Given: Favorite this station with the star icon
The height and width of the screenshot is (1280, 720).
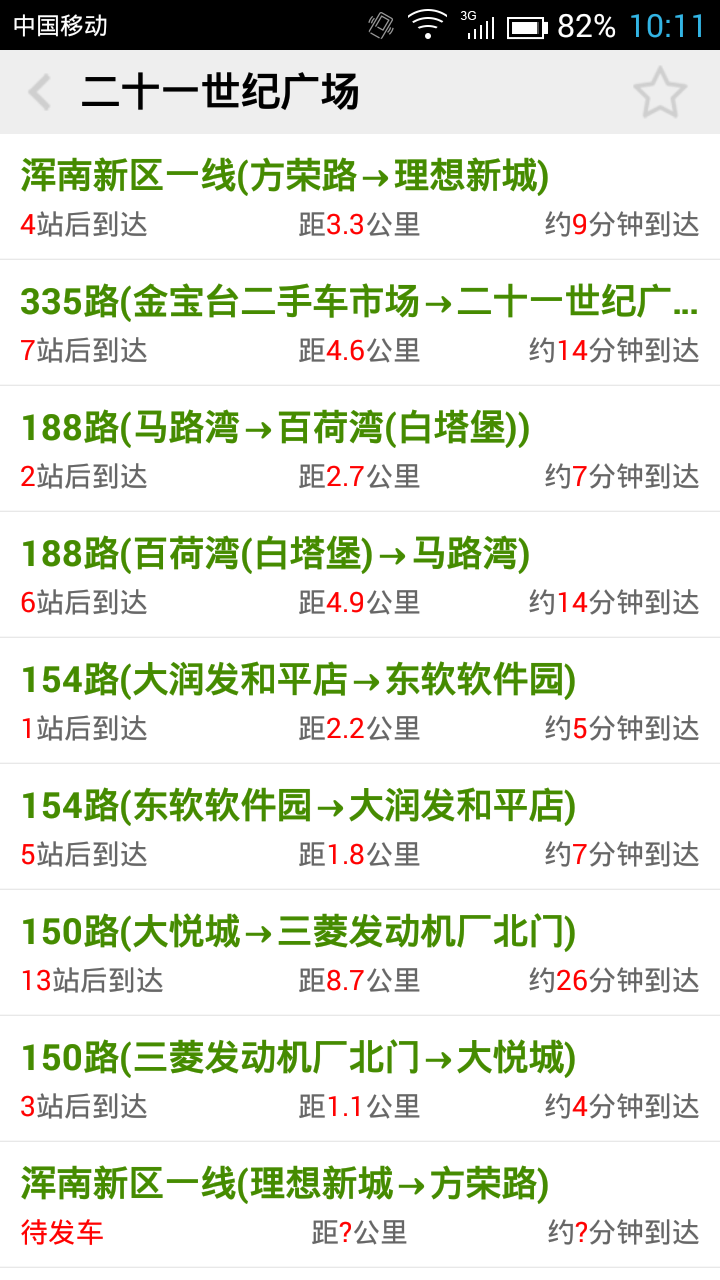Looking at the screenshot, I should tap(660, 93).
